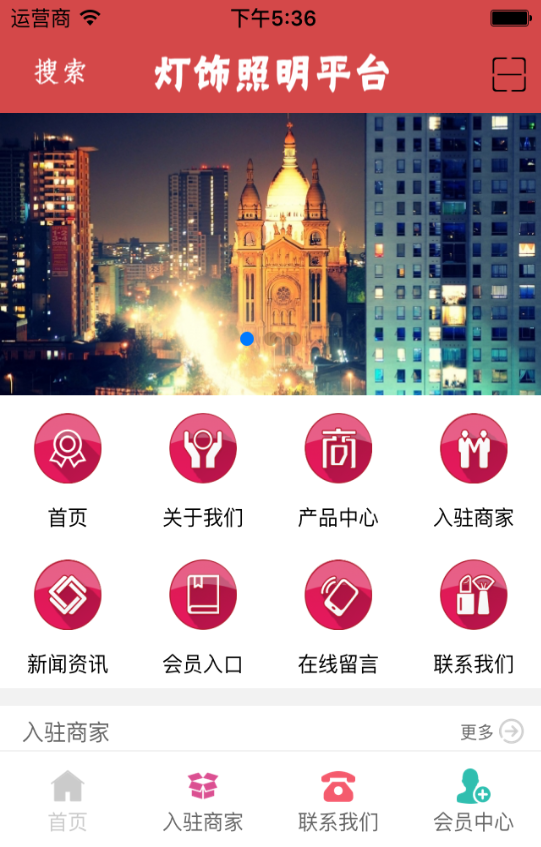Switch to the 联系我们 tab in the bottom bar
The image size is (541, 847).
tap(338, 801)
